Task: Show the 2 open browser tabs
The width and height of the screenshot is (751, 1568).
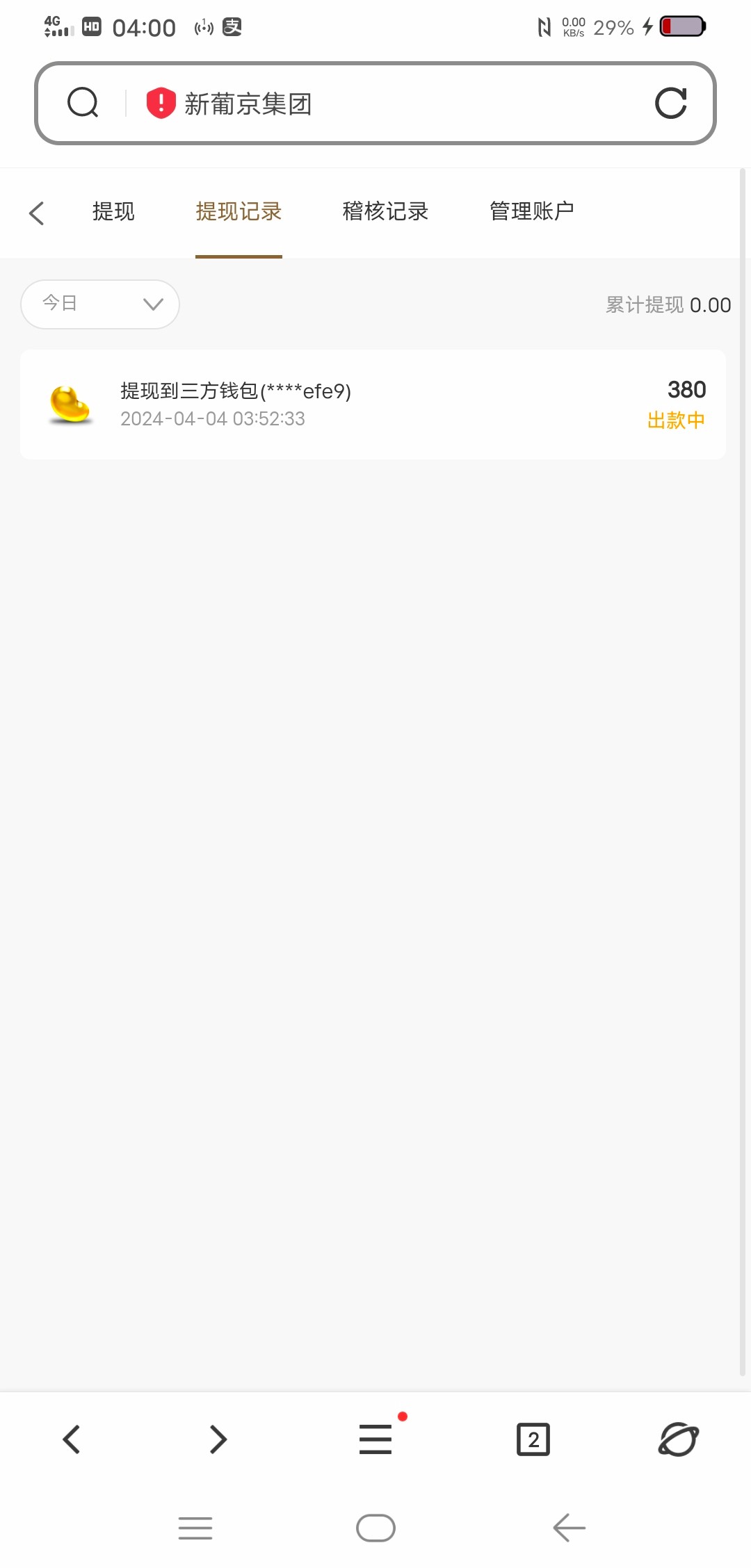Action: coord(533,1439)
